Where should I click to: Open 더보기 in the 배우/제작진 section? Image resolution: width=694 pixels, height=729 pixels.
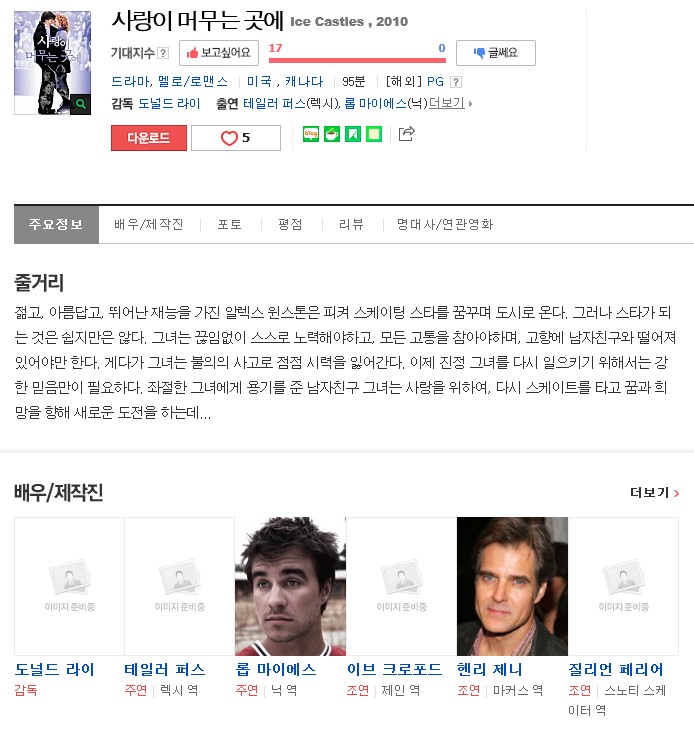click(x=654, y=493)
